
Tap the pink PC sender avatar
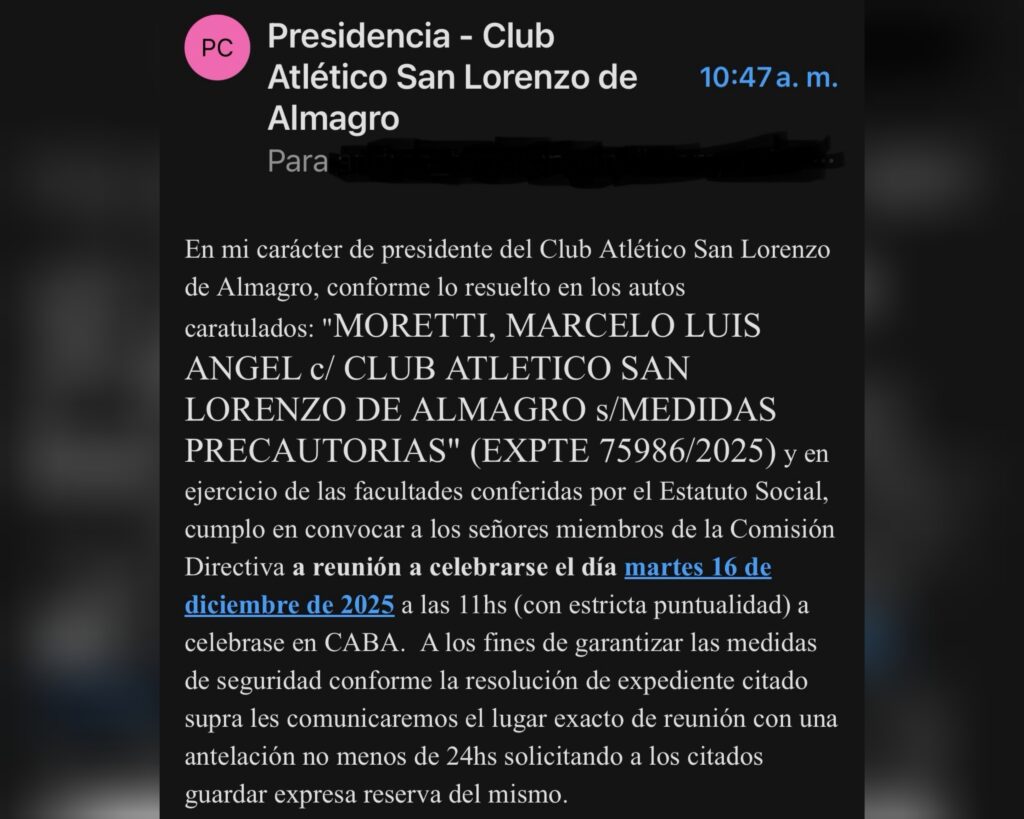click(217, 48)
